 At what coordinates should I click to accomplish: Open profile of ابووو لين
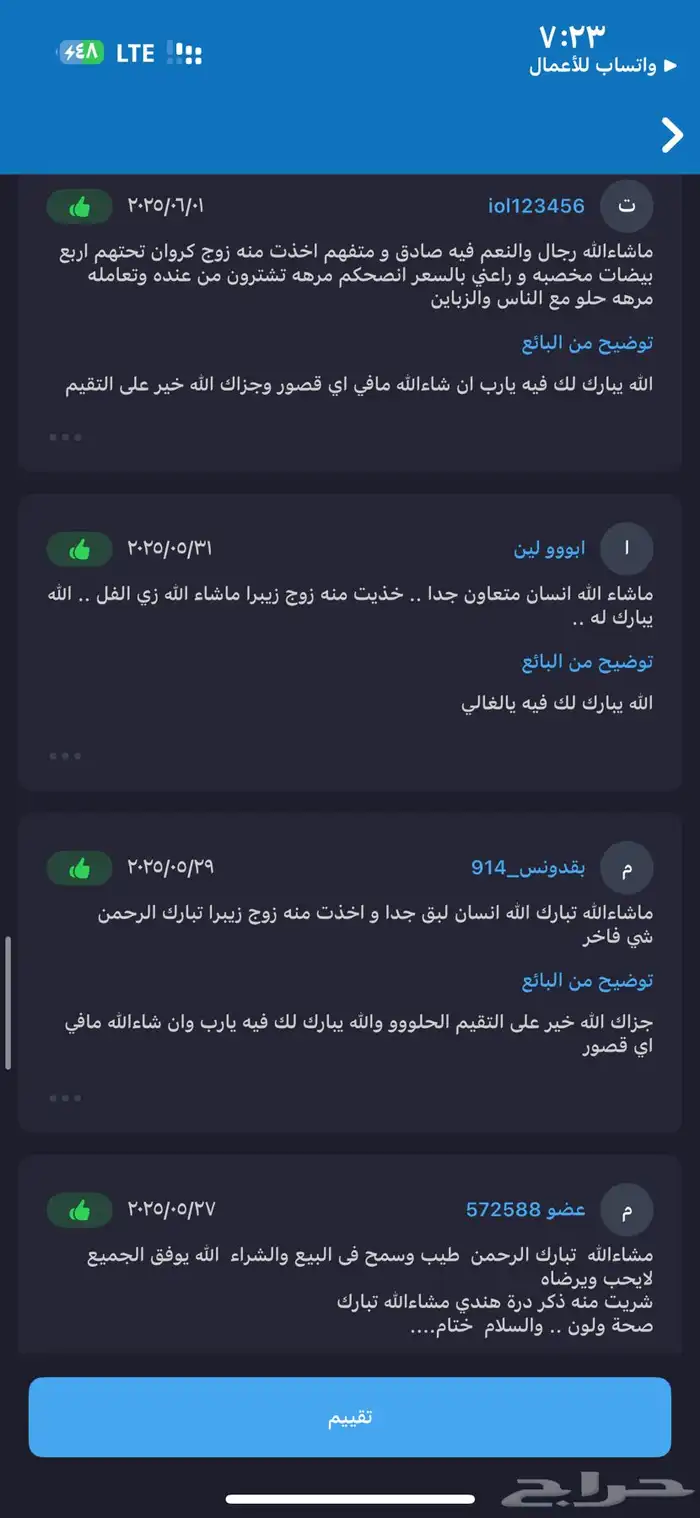point(549,549)
